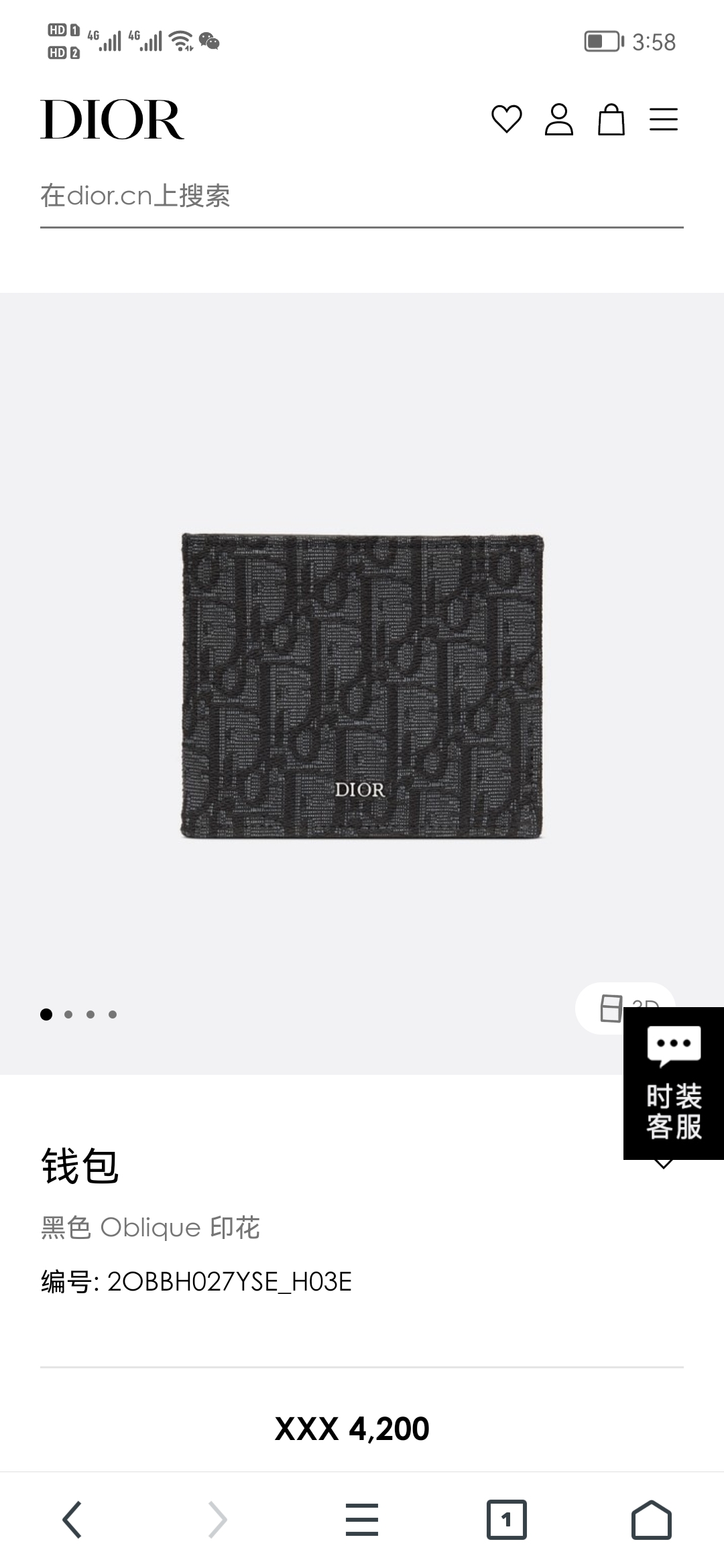
Task: Go to the Dior homepage via logo
Action: pyautogui.click(x=112, y=120)
